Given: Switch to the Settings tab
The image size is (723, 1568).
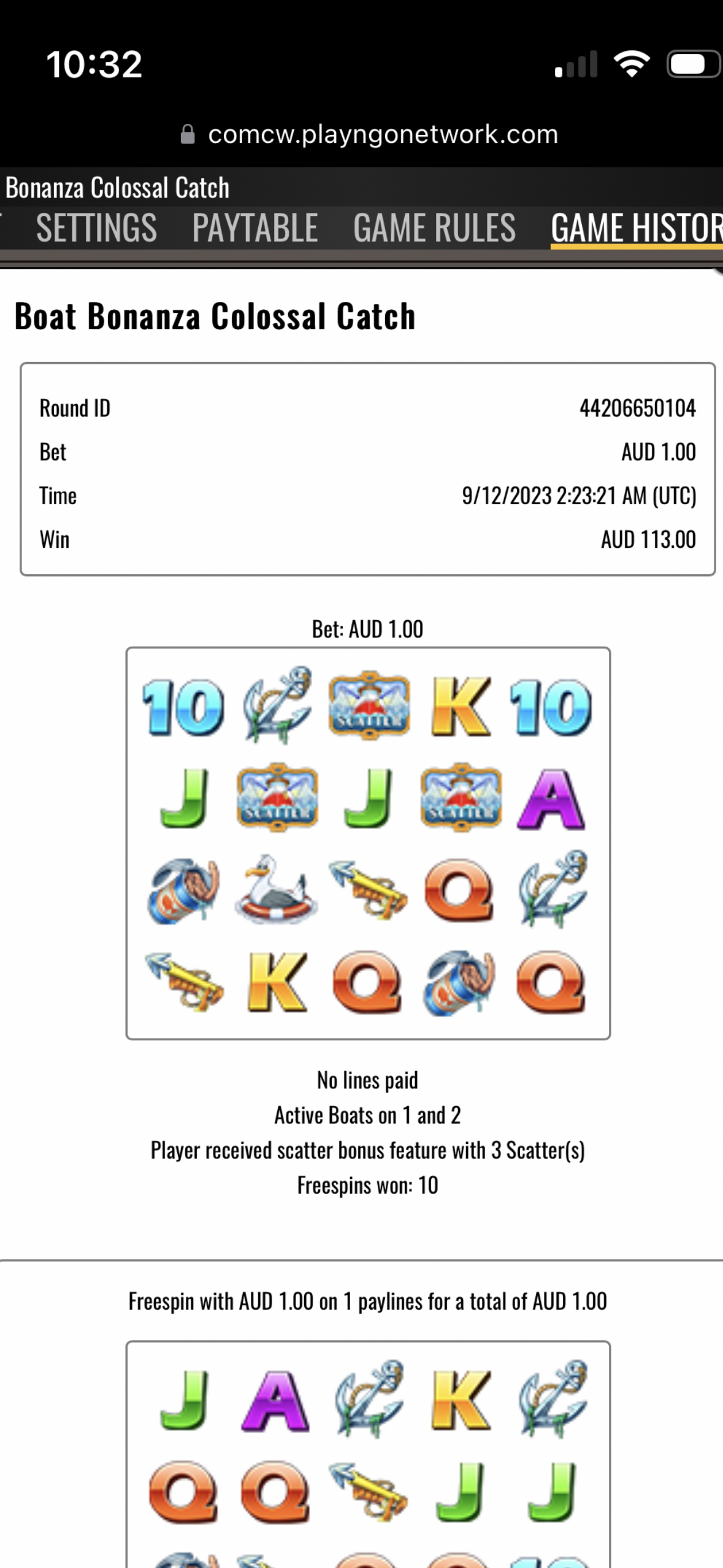Looking at the screenshot, I should coord(96,228).
